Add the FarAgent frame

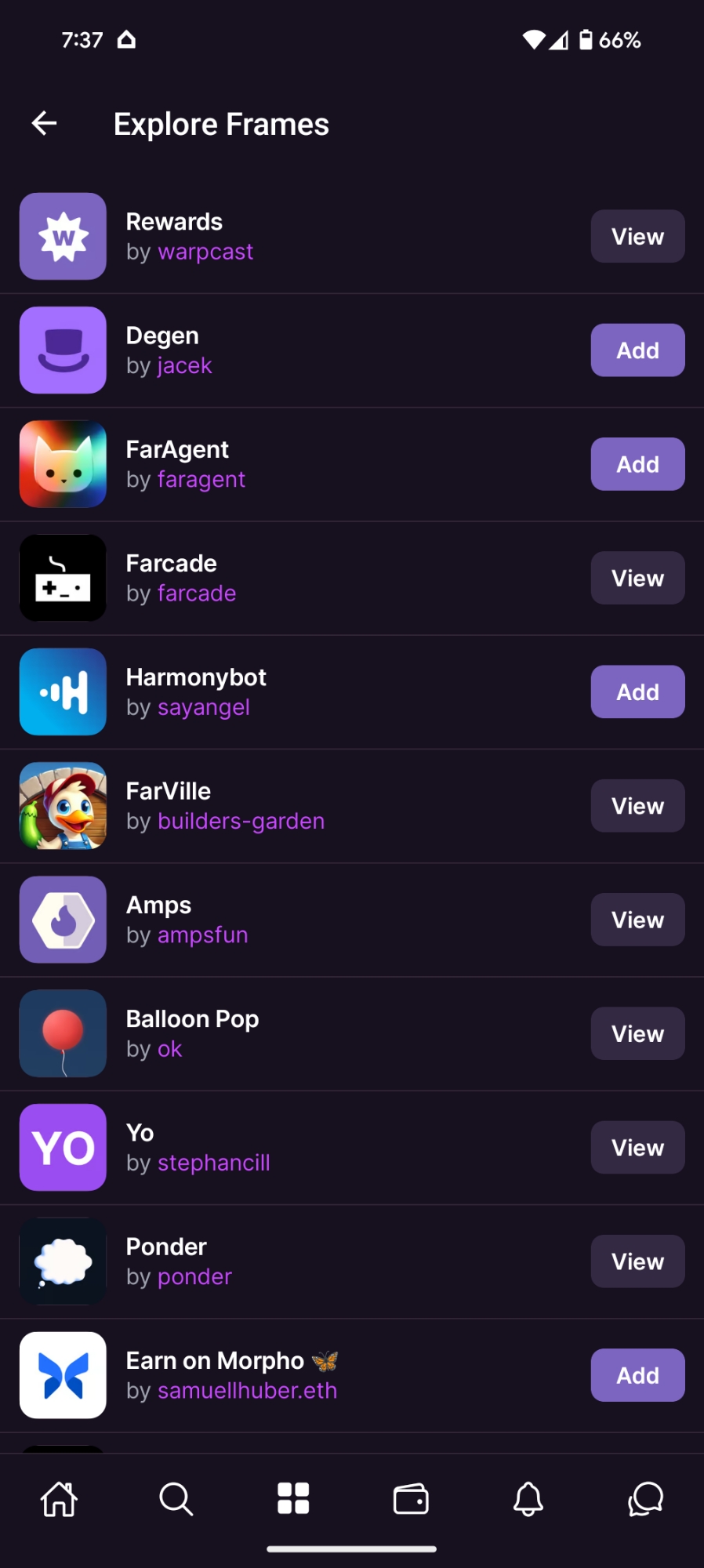637,464
